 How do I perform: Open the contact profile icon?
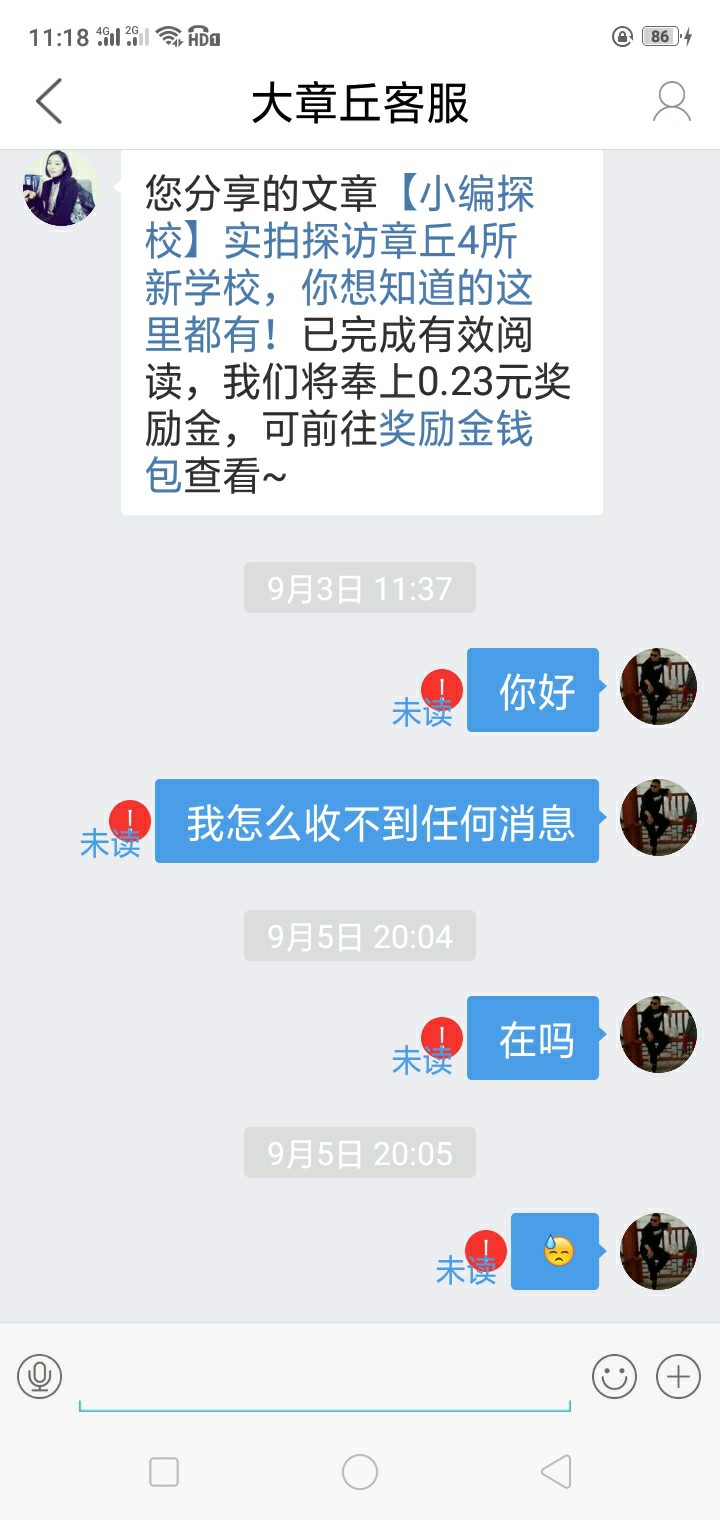pyautogui.click(x=671, y=102)
